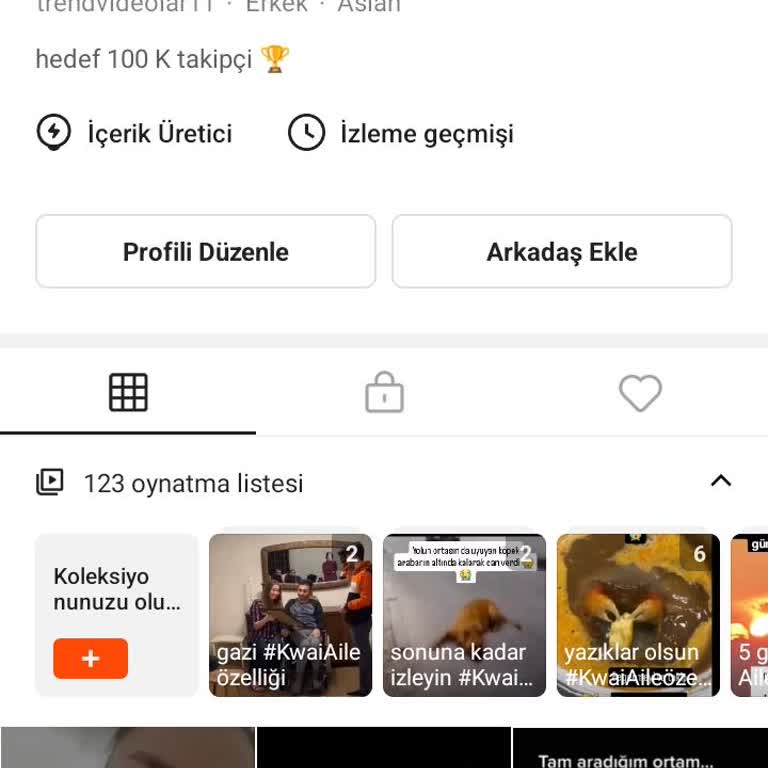Tap the Profili Düzenle button
The image size is (768, 768).
[205, 252]
